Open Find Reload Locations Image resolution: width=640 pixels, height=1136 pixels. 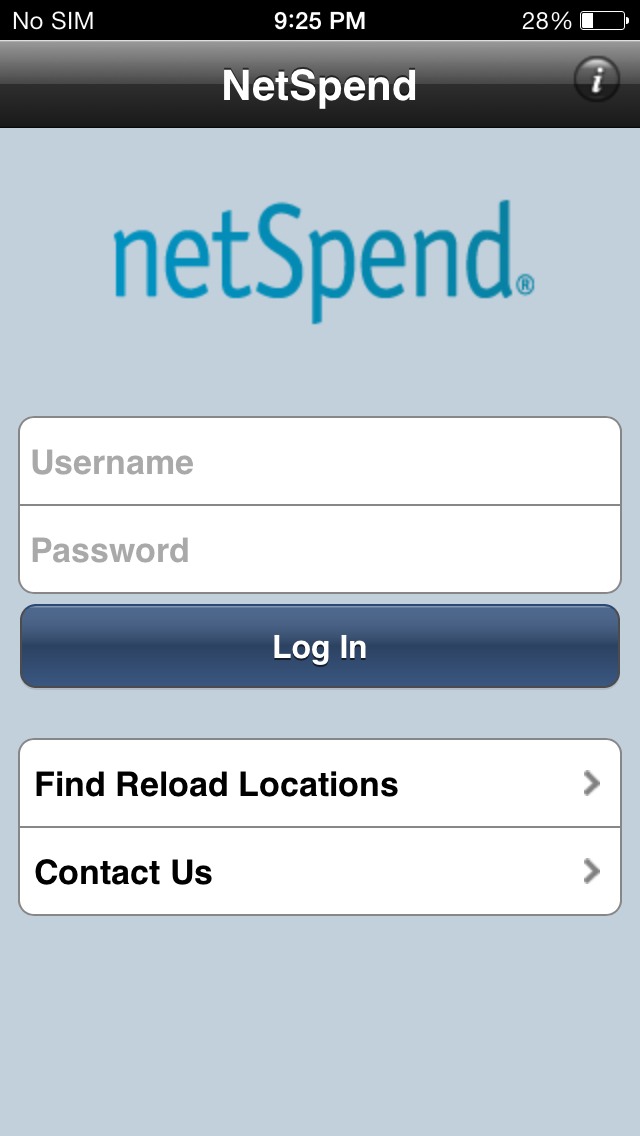[x=320, y=783]
